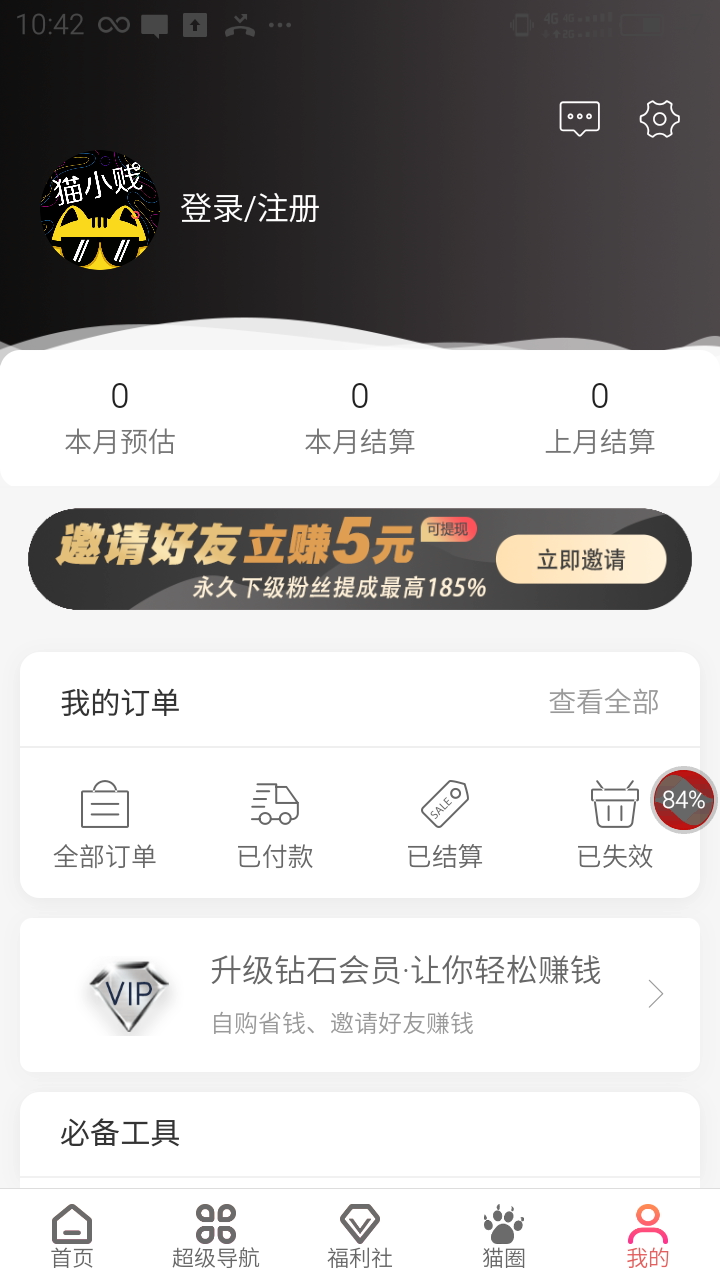Viewport: 720px width, 1280px height.
Task: Select the 我的 tab
Action: coord(648,1236)
